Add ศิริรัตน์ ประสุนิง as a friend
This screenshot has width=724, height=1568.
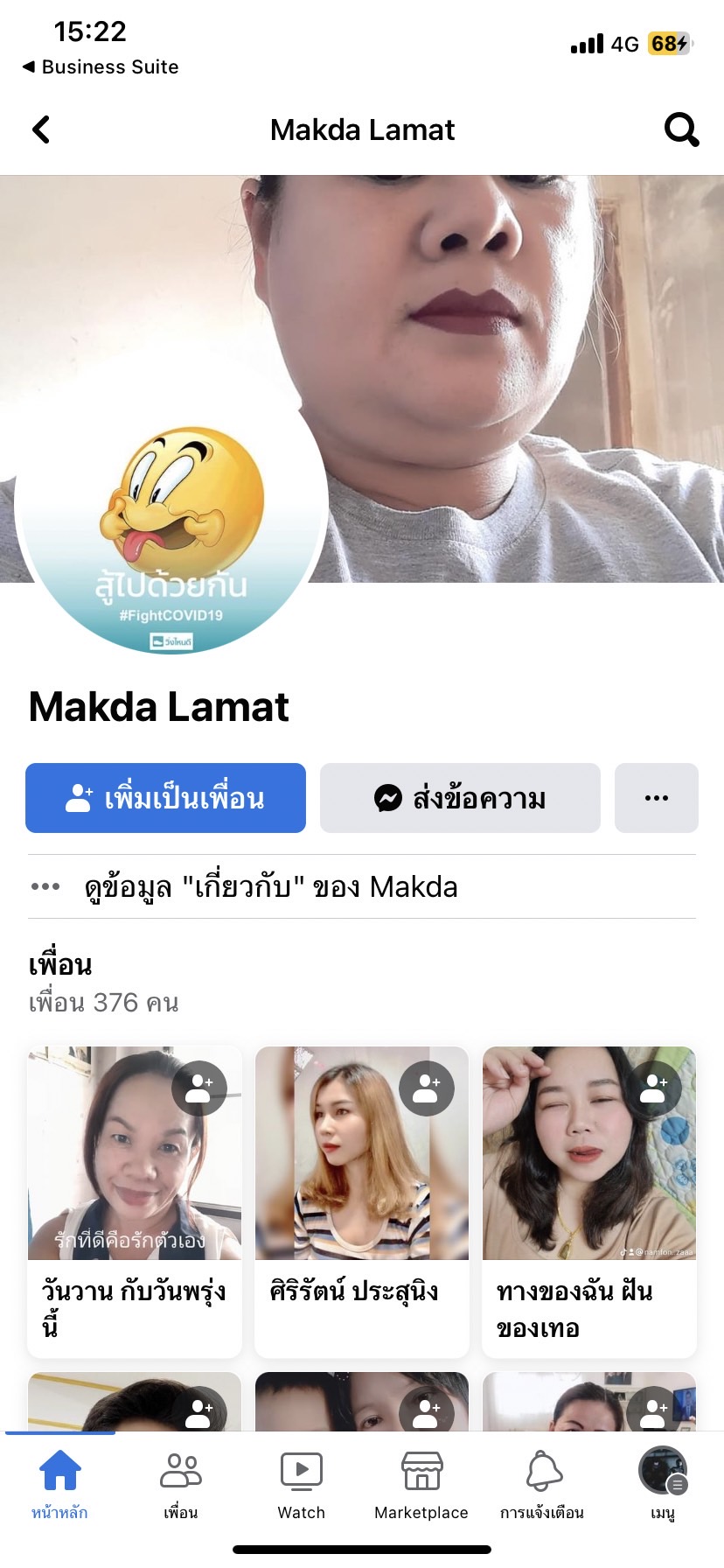(427, 1088)
